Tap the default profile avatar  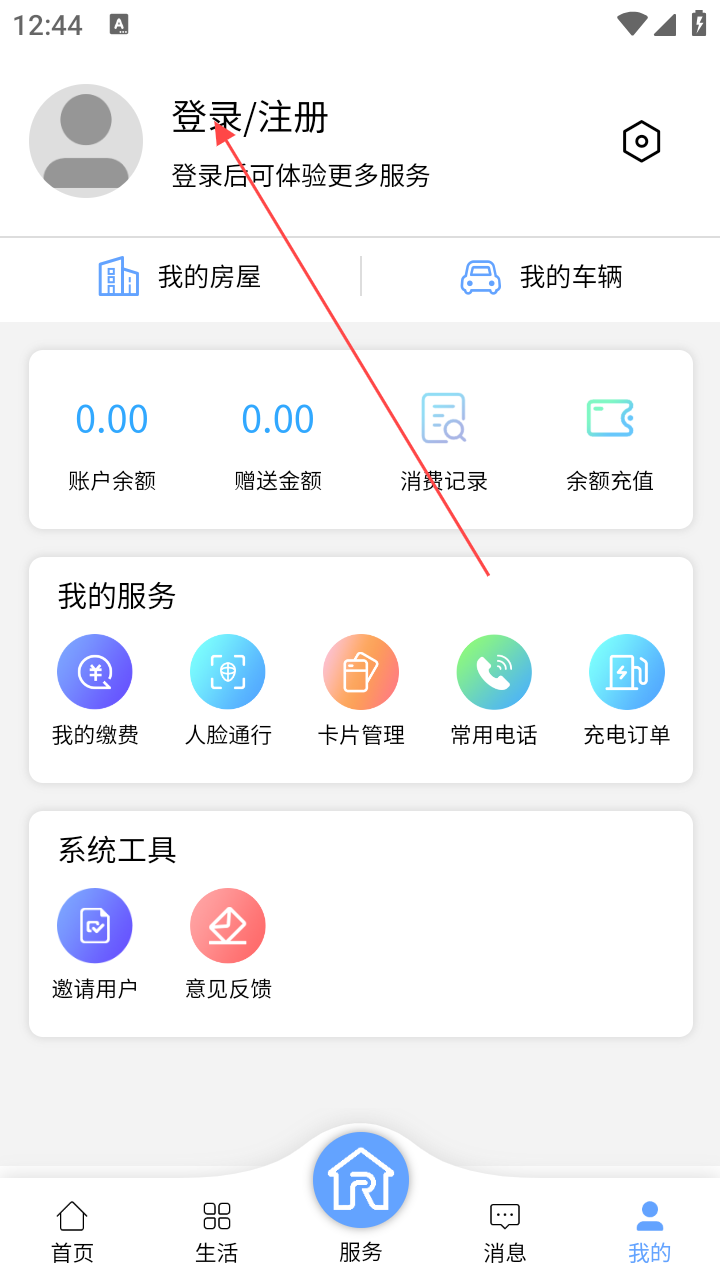86,141
